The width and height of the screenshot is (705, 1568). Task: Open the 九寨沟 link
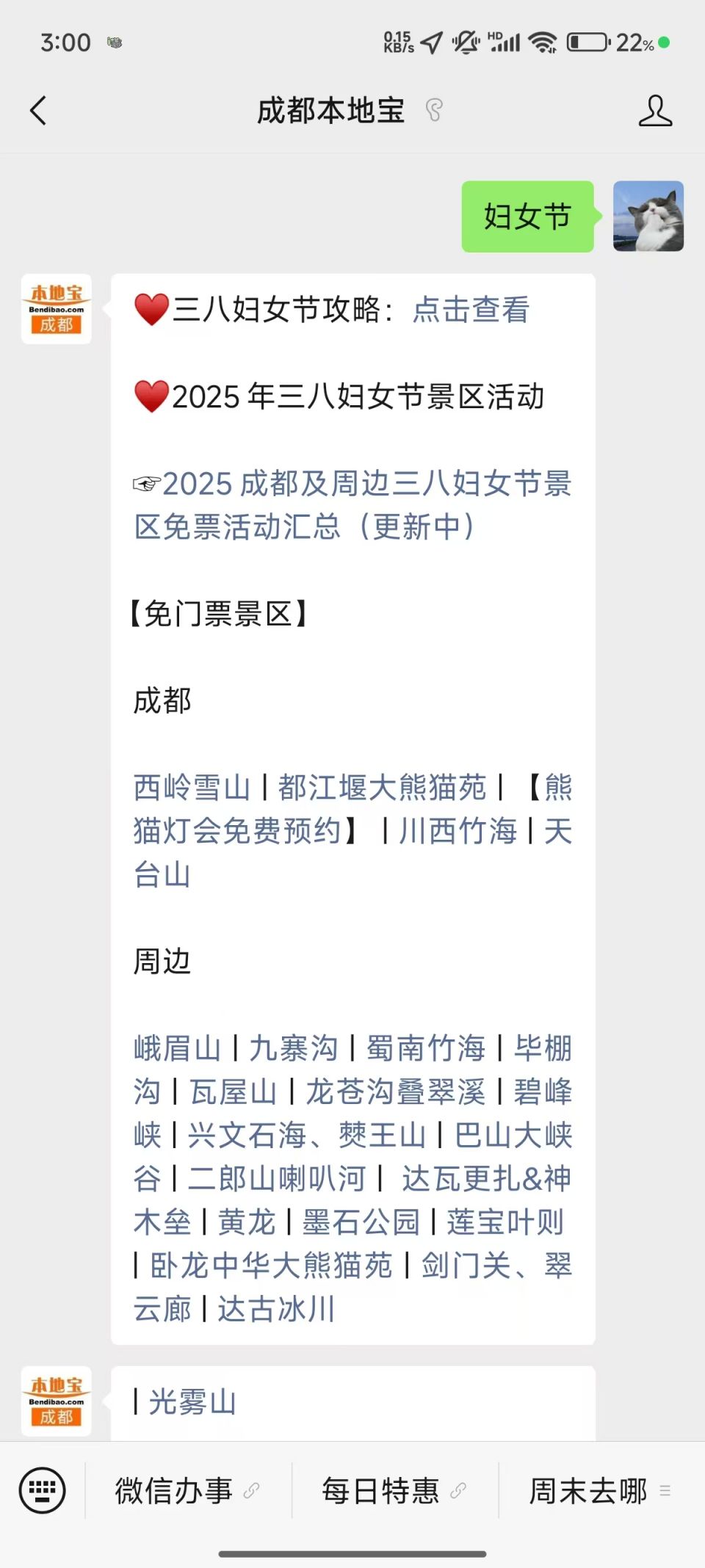(294, 1048)
